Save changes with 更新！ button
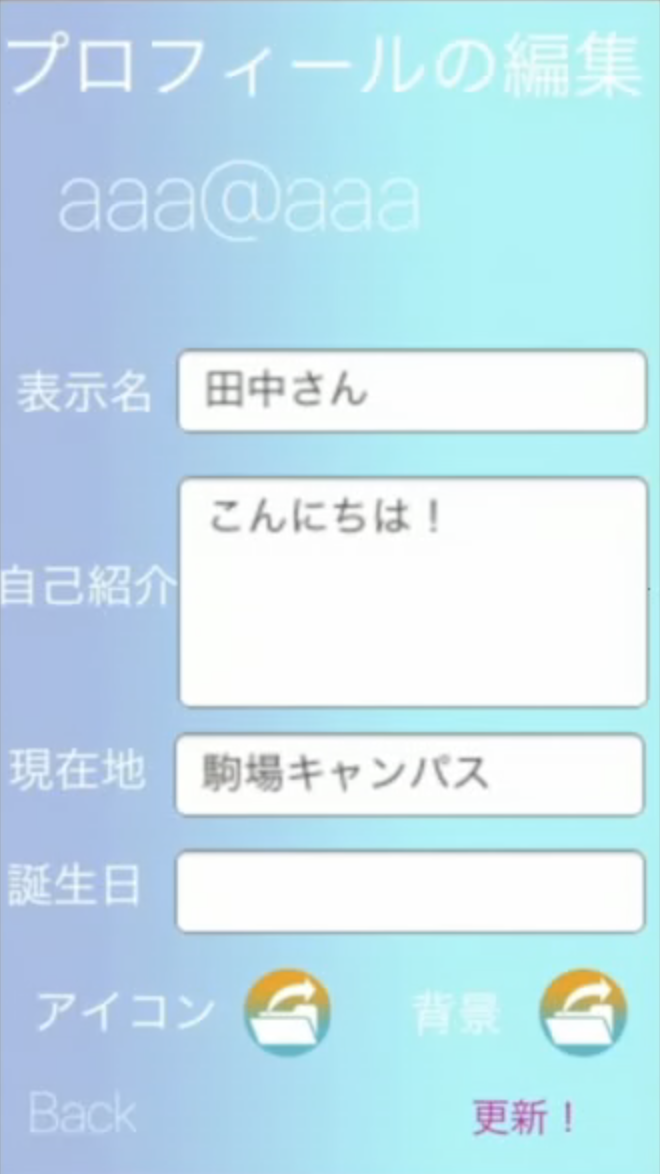Image resolution: width=660 pixels, height=1174 pixels. (524, 1117)
